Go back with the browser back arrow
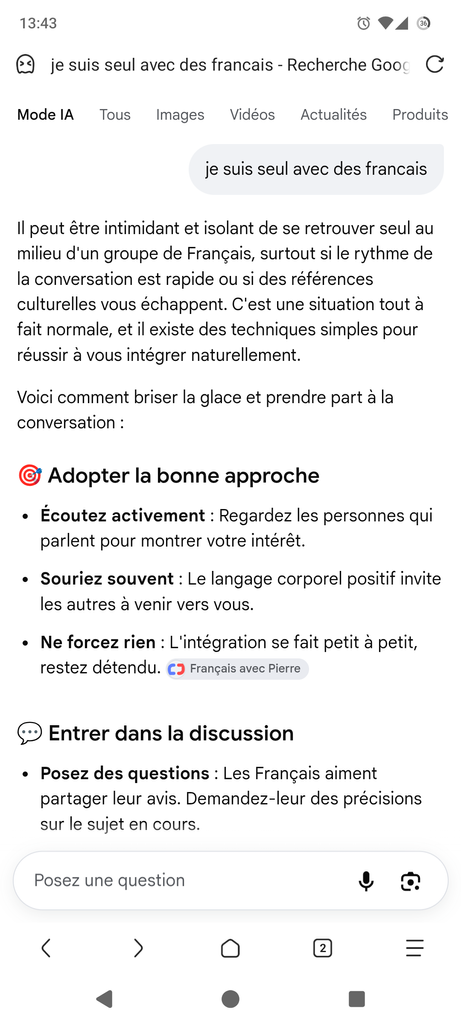This screenshot has width=461, height=1024. point(46,948)
